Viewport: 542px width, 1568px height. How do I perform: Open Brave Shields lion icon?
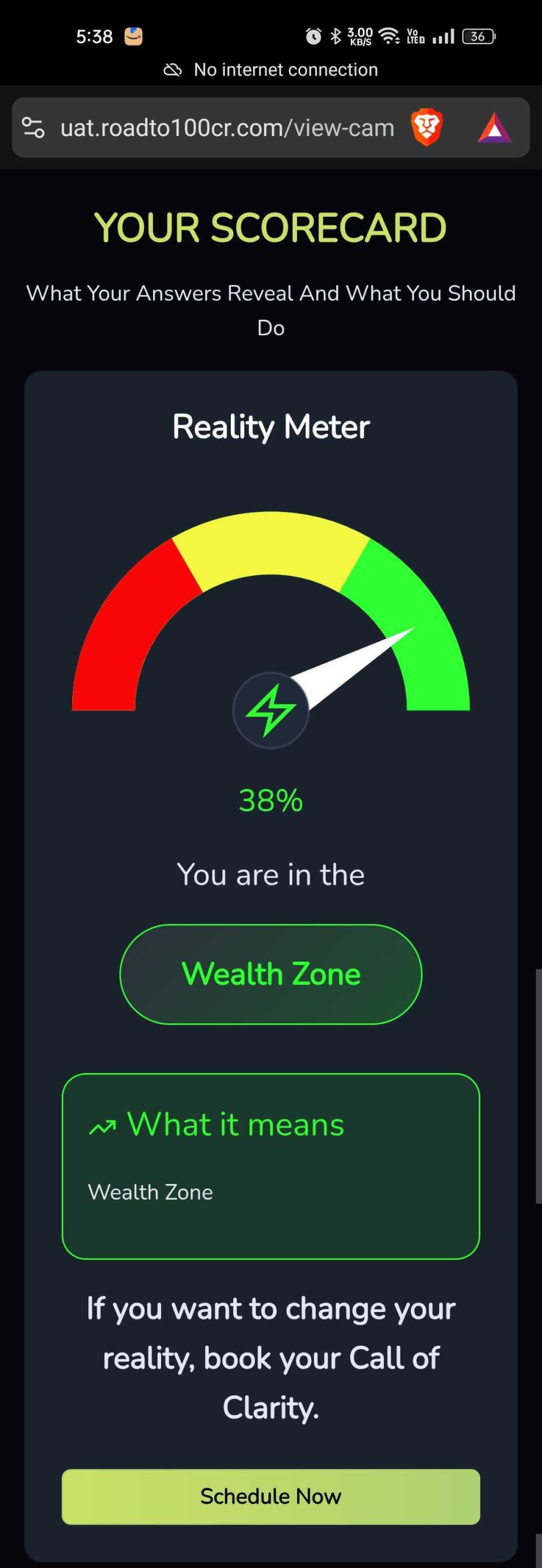point(427,127)
